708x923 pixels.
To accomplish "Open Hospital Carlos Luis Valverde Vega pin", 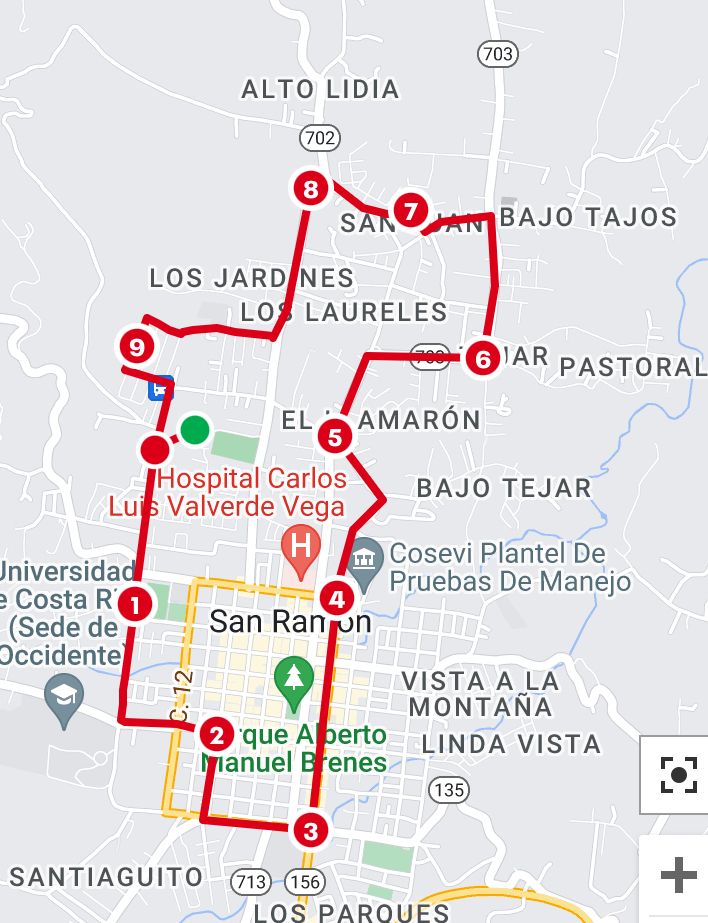I will tap(299, 546).
